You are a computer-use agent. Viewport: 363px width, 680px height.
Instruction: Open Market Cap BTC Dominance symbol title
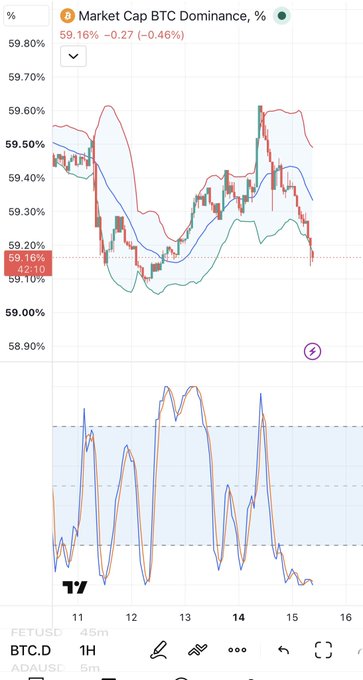172,16
